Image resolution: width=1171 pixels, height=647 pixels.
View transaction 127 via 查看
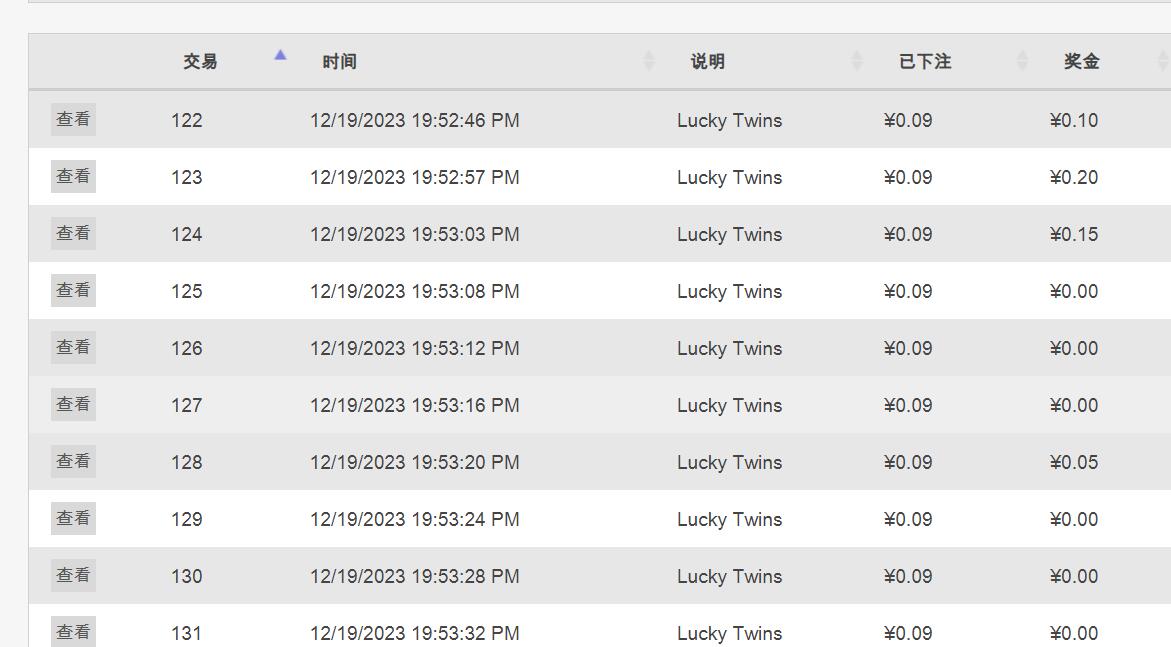73,404
